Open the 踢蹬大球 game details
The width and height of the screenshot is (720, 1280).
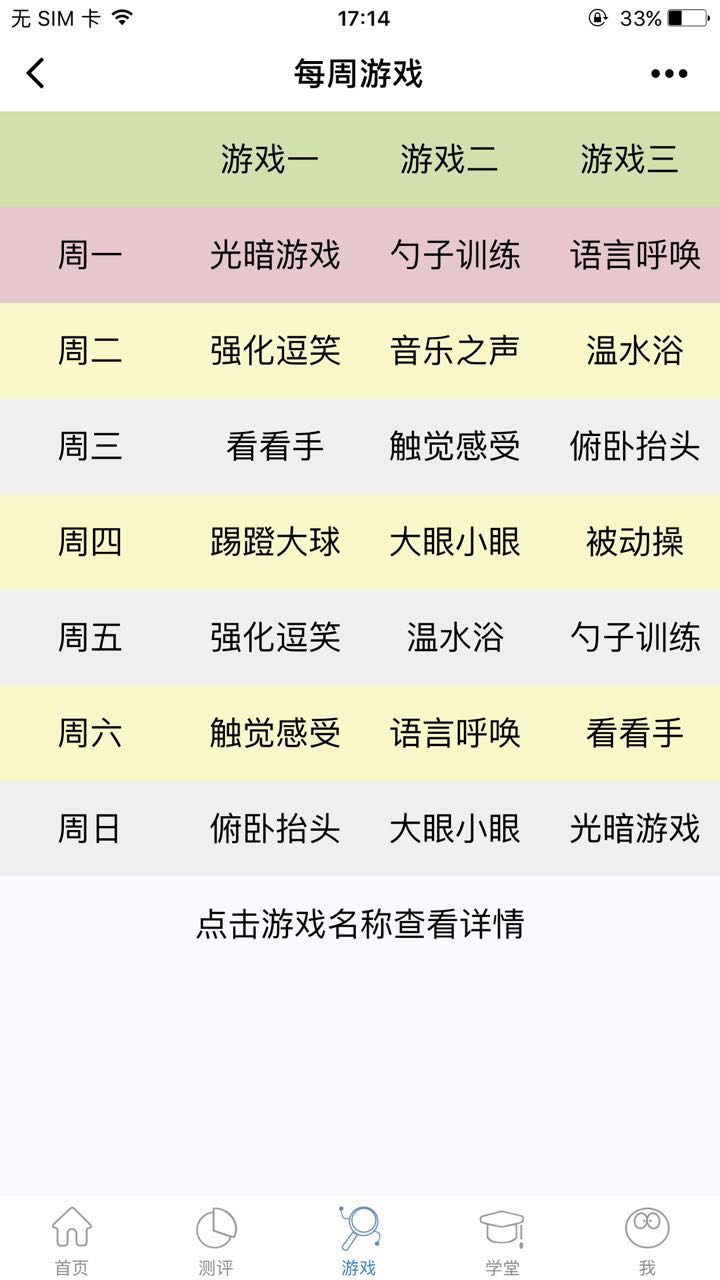click(x=275, y=542)
